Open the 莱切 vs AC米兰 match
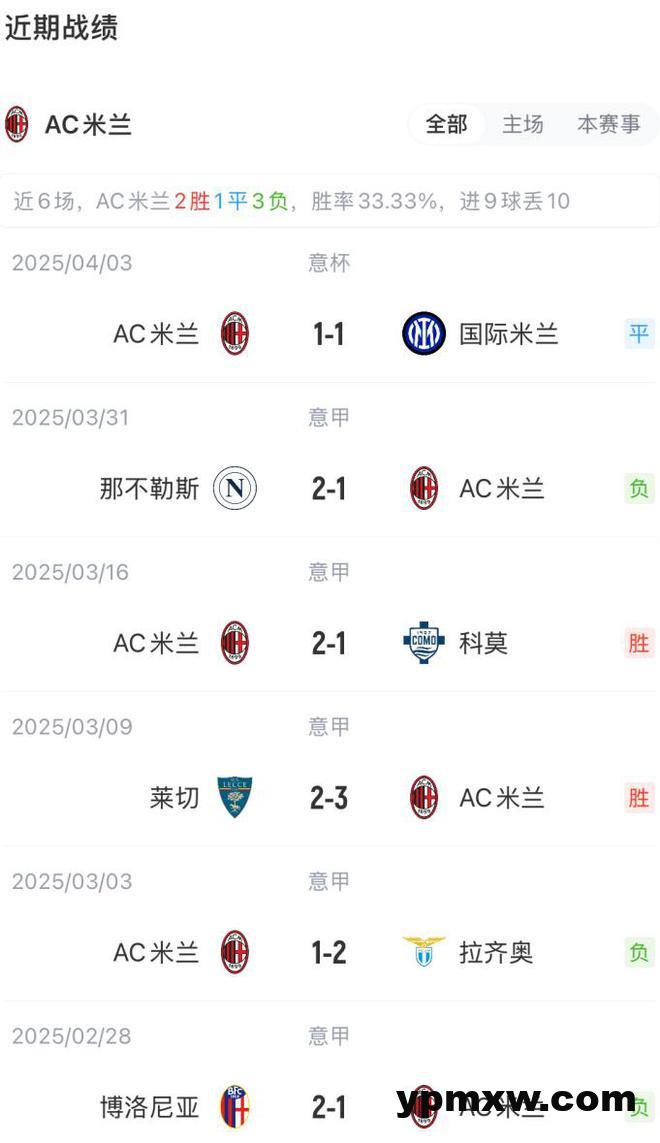The width and height of the screenshot is (660, 1143). point(329,798)
